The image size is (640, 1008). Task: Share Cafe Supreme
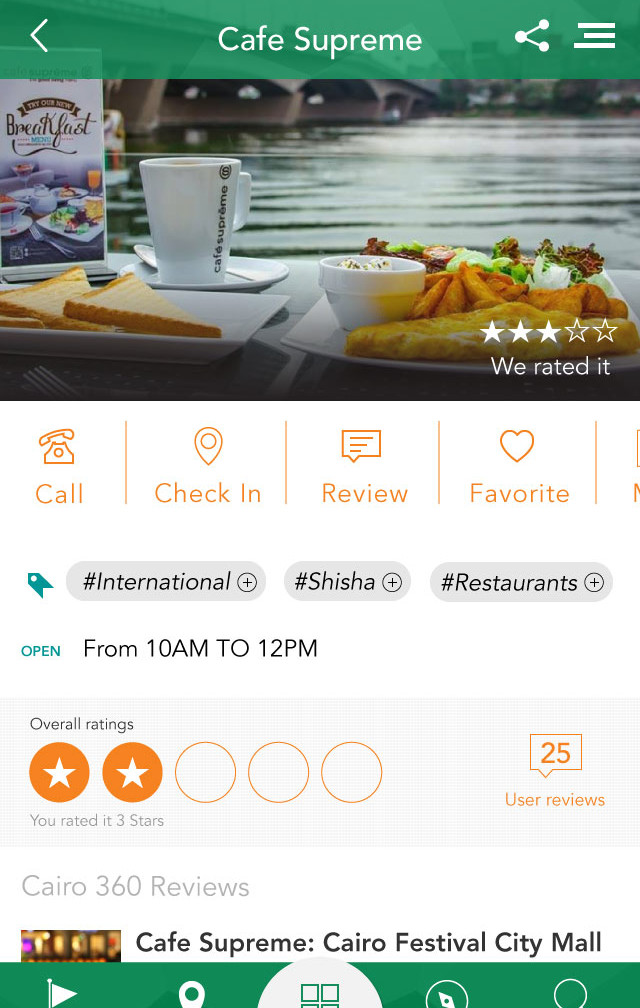532,38
